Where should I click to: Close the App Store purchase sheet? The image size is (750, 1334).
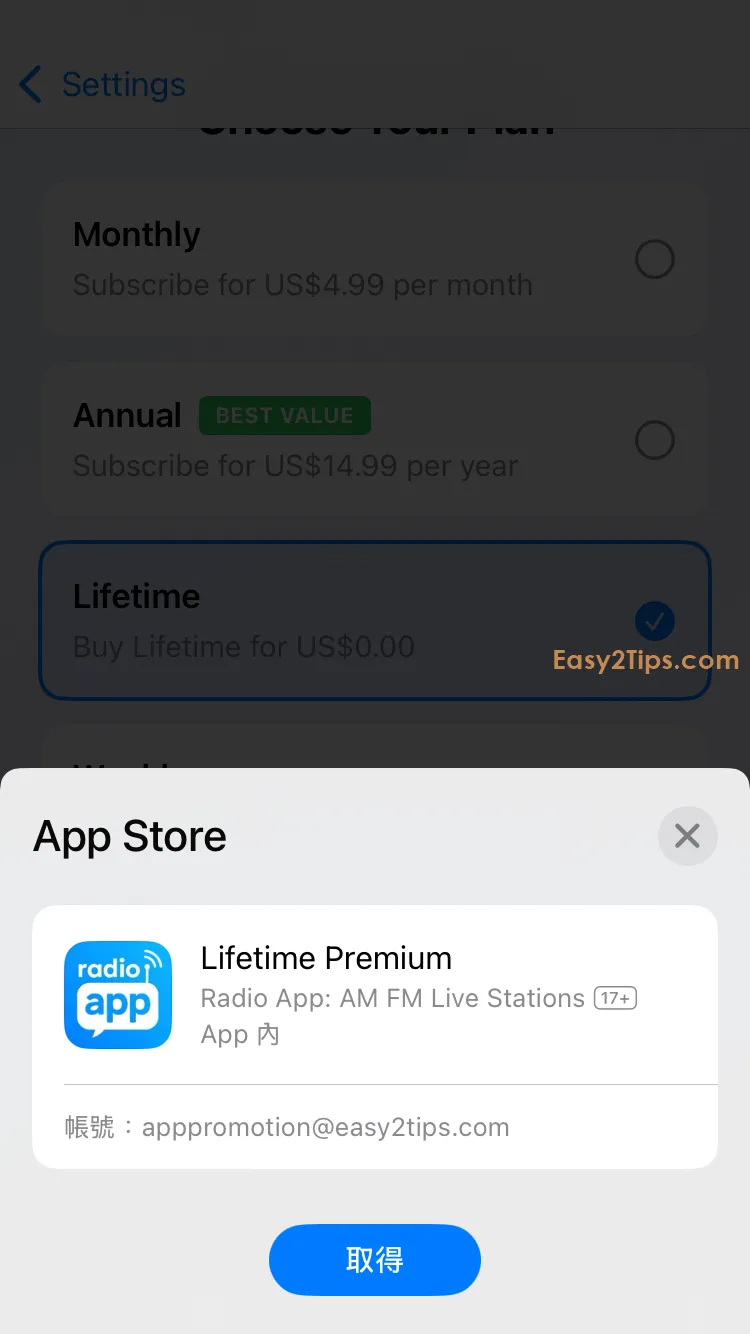pyautogui.click(x=687, y=836)
